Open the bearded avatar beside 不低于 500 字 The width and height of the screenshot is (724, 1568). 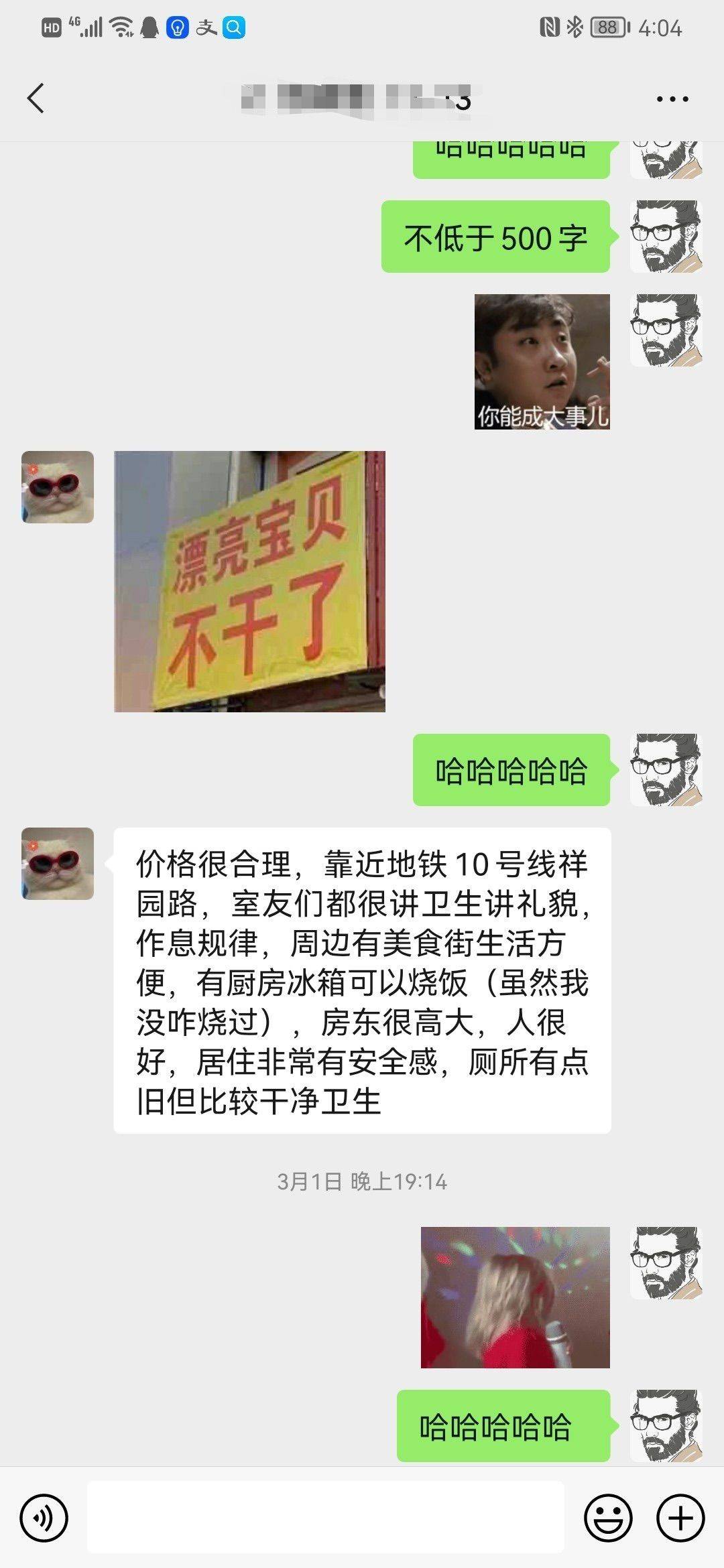pos(666,237)
